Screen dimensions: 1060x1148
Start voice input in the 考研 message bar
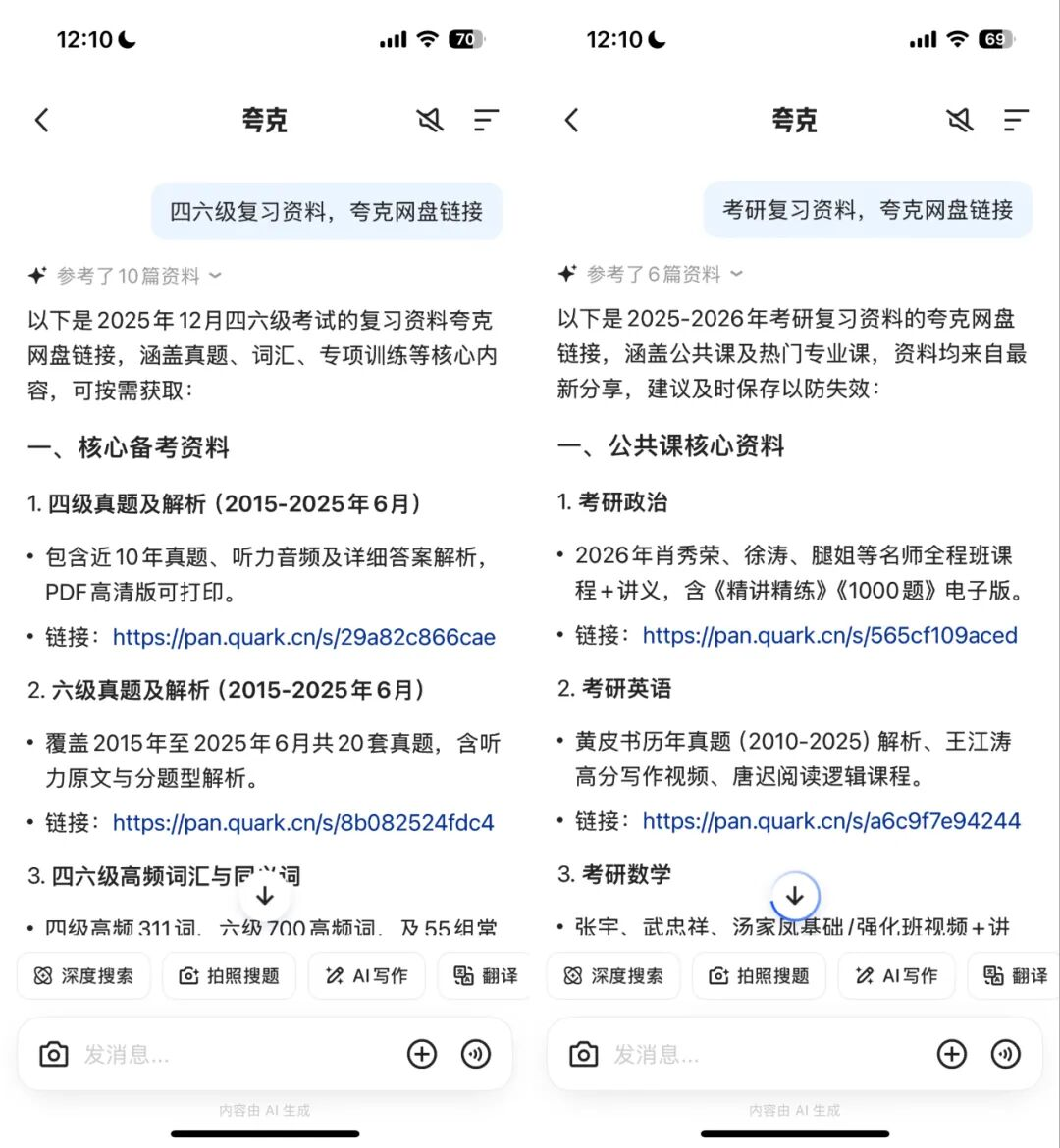(1005, 1055)
